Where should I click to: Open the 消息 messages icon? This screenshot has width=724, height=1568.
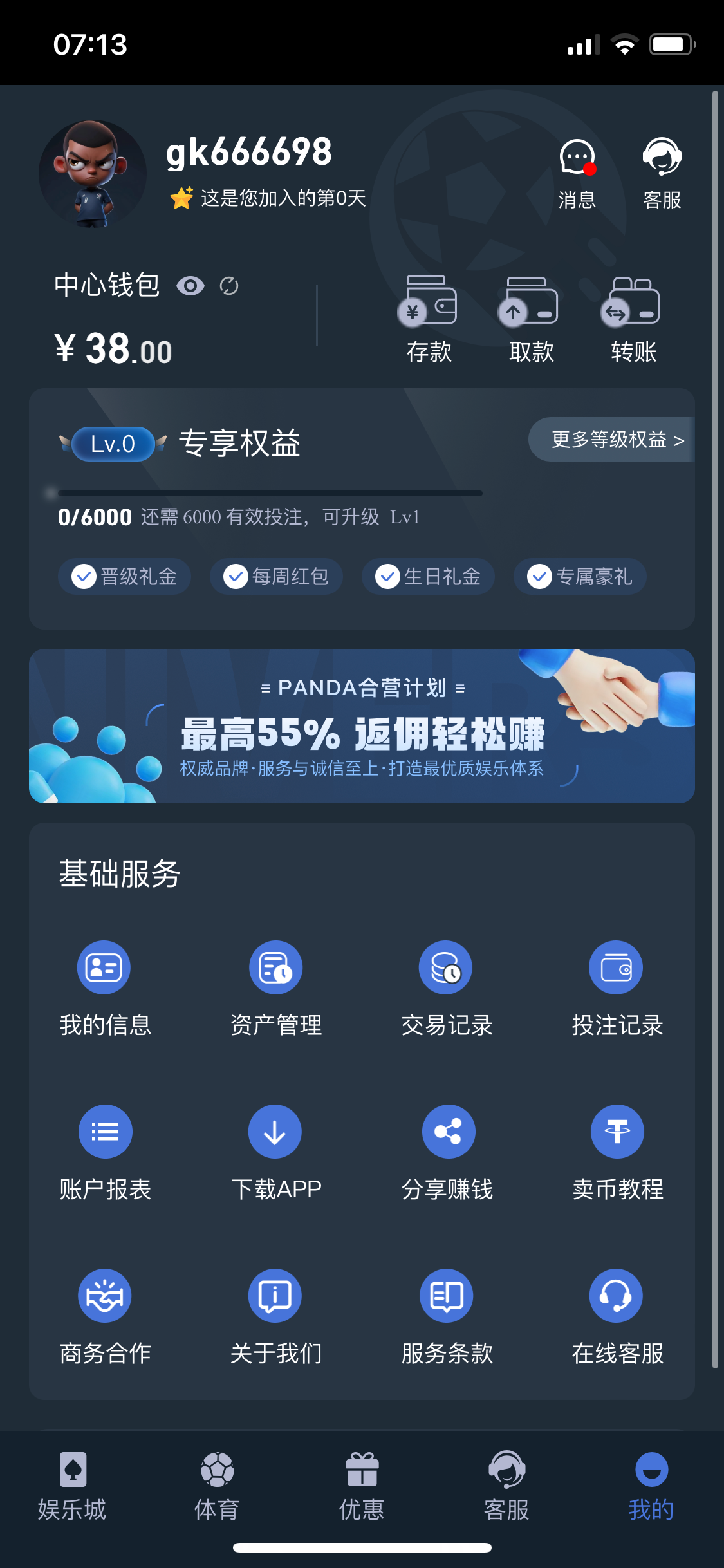[x=577, y=173]
